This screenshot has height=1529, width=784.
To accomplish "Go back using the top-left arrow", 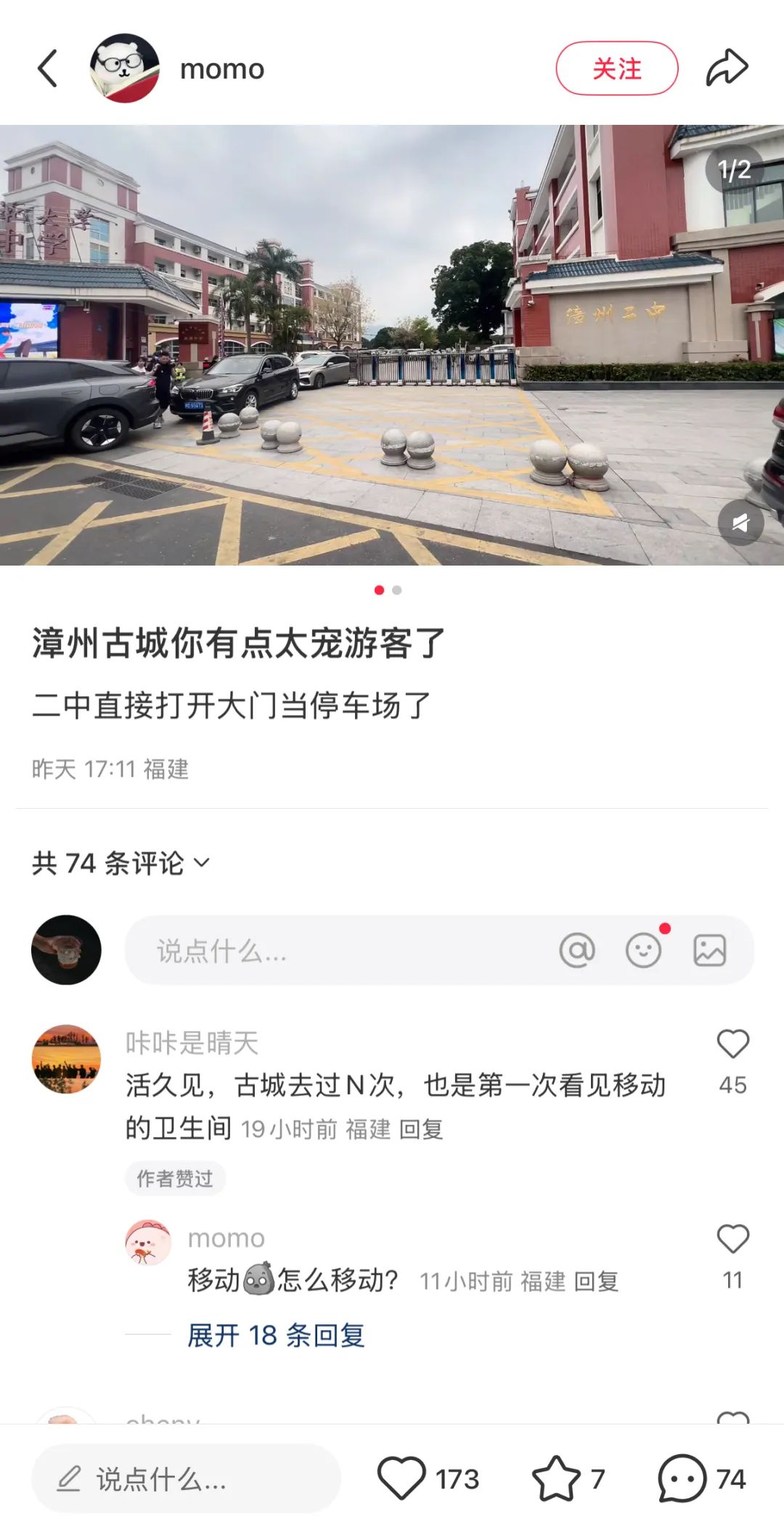I will tap(48, 69).
